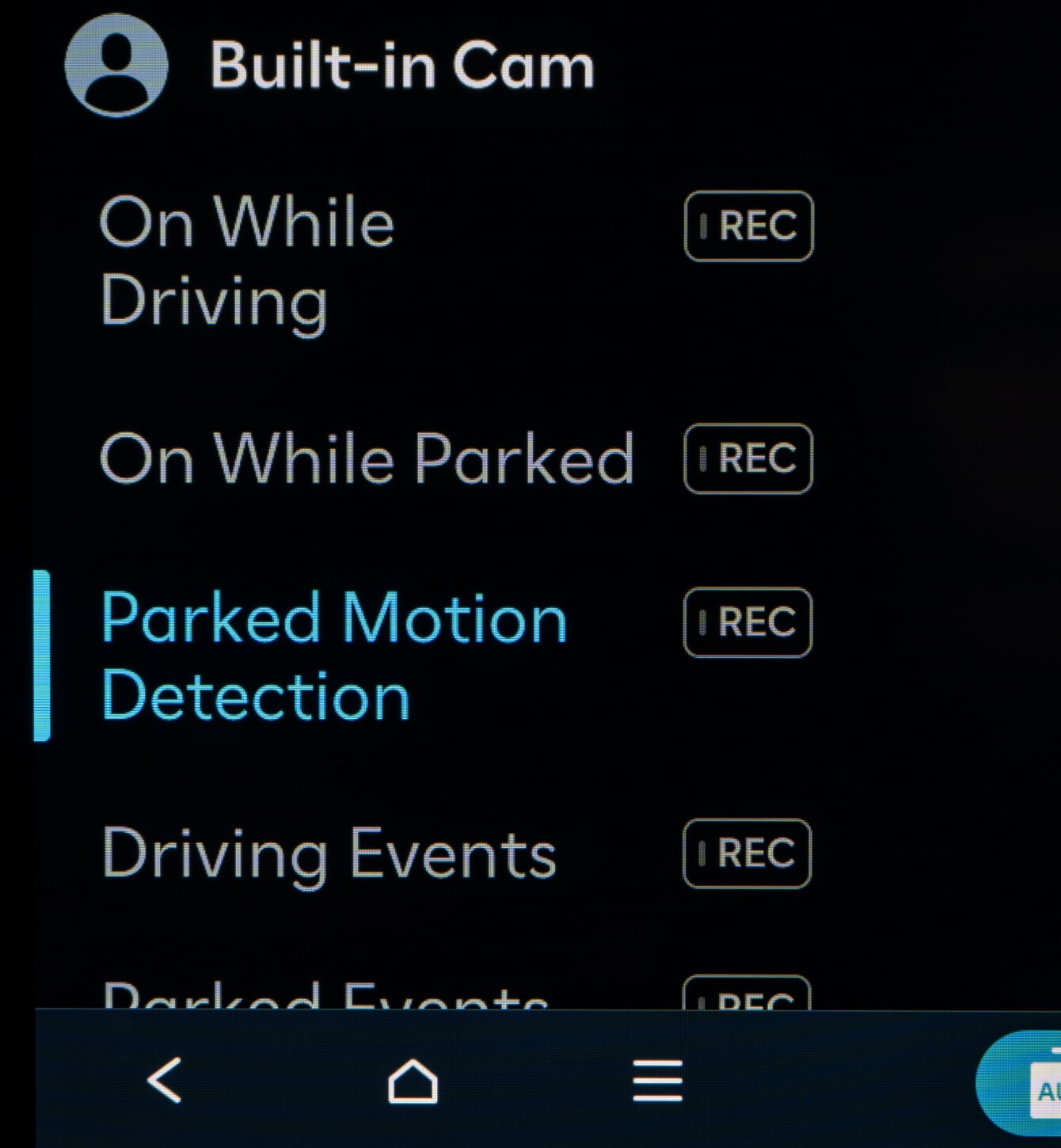The image size is (1061, 1148).
Task: Select the Driving Events menu entry
Action: coord(329,854)
